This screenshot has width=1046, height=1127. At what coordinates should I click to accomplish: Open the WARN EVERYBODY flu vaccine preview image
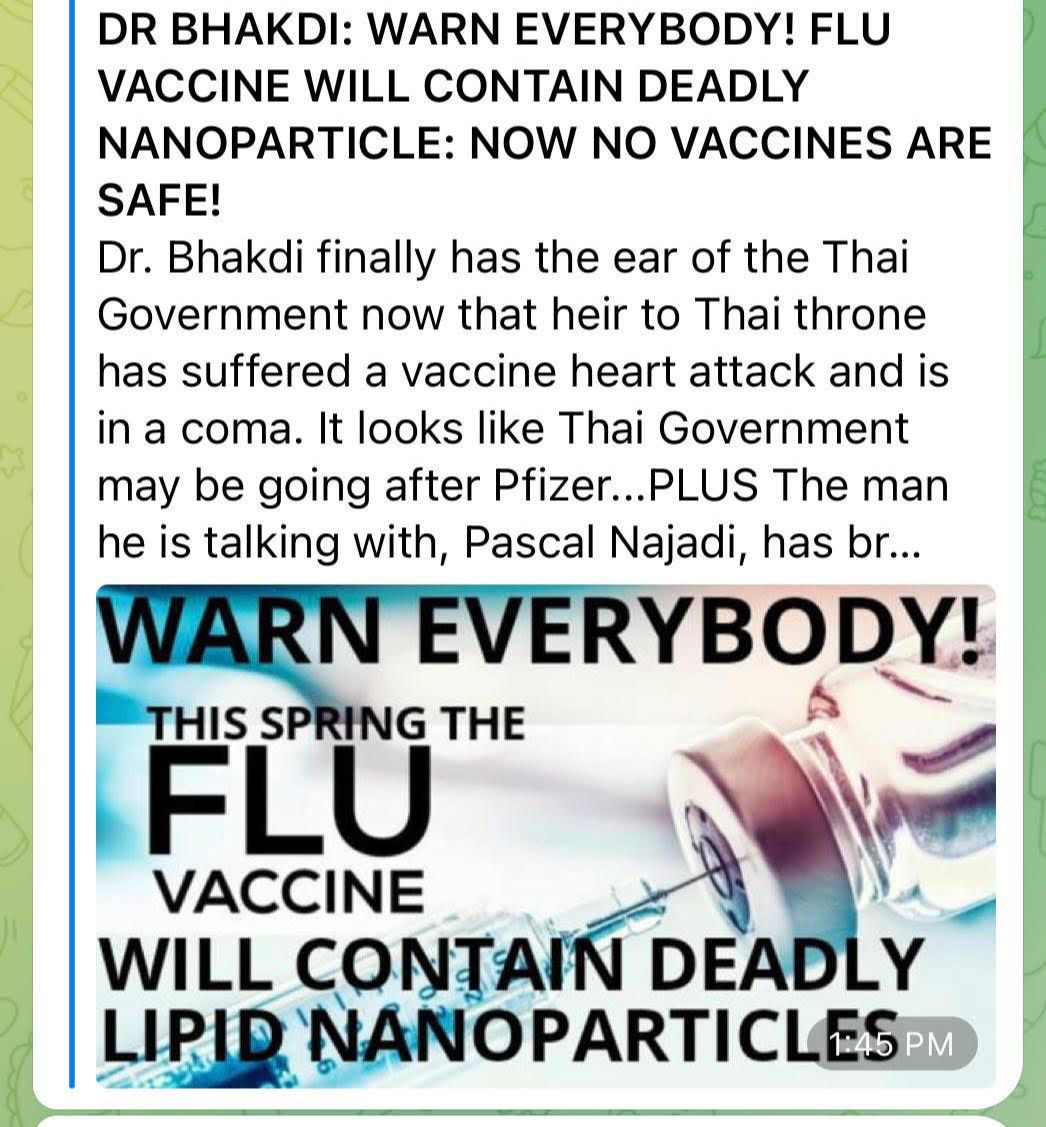click(x=545, y=835)
